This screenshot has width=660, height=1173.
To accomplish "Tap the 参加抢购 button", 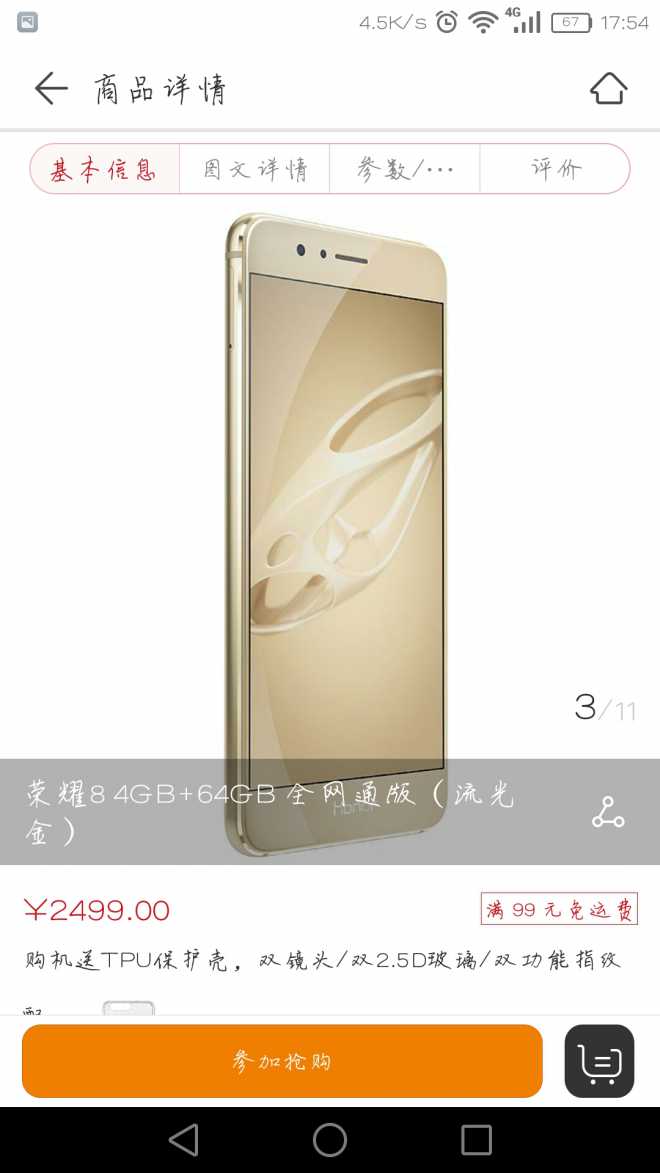I will pyautogui.click(x=282, y=1061).
